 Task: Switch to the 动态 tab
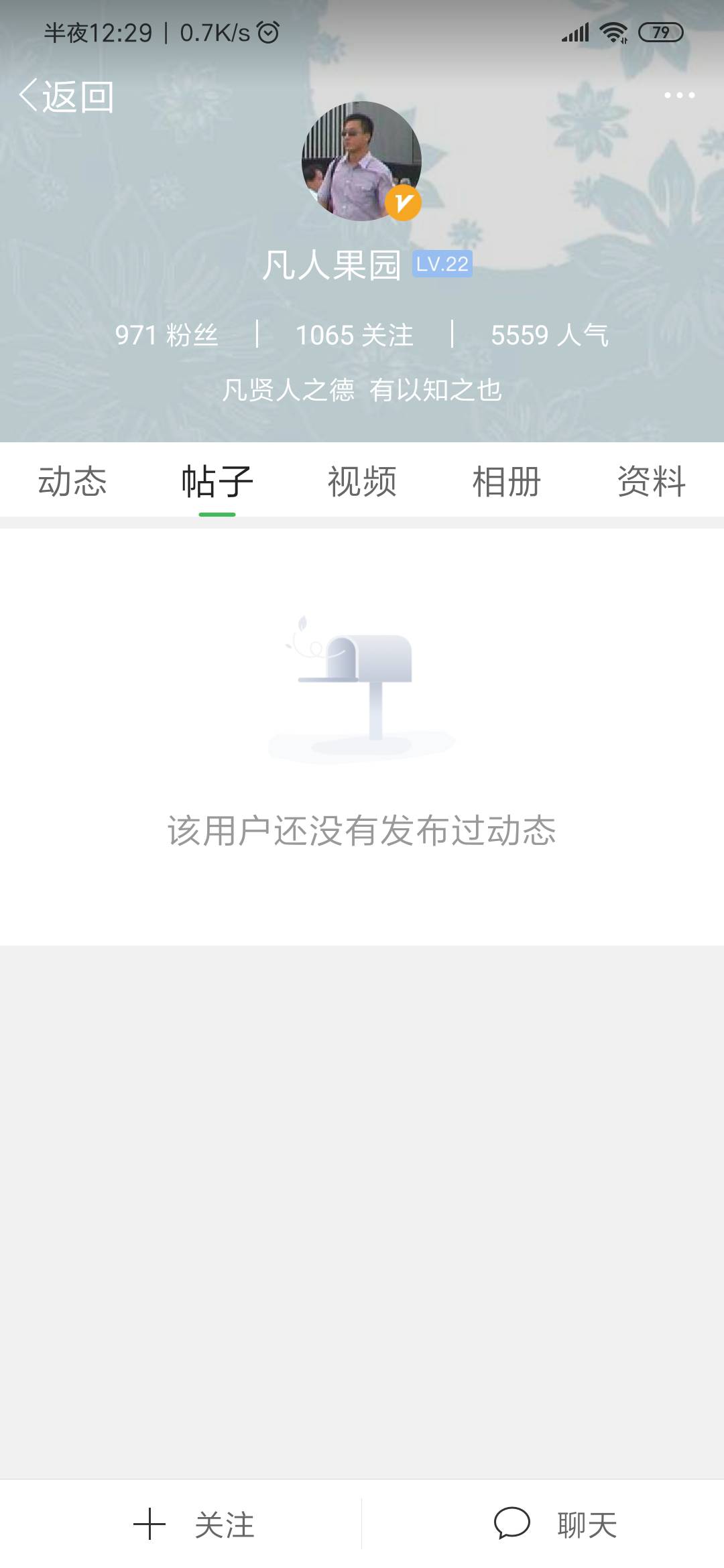coord(72,481)
